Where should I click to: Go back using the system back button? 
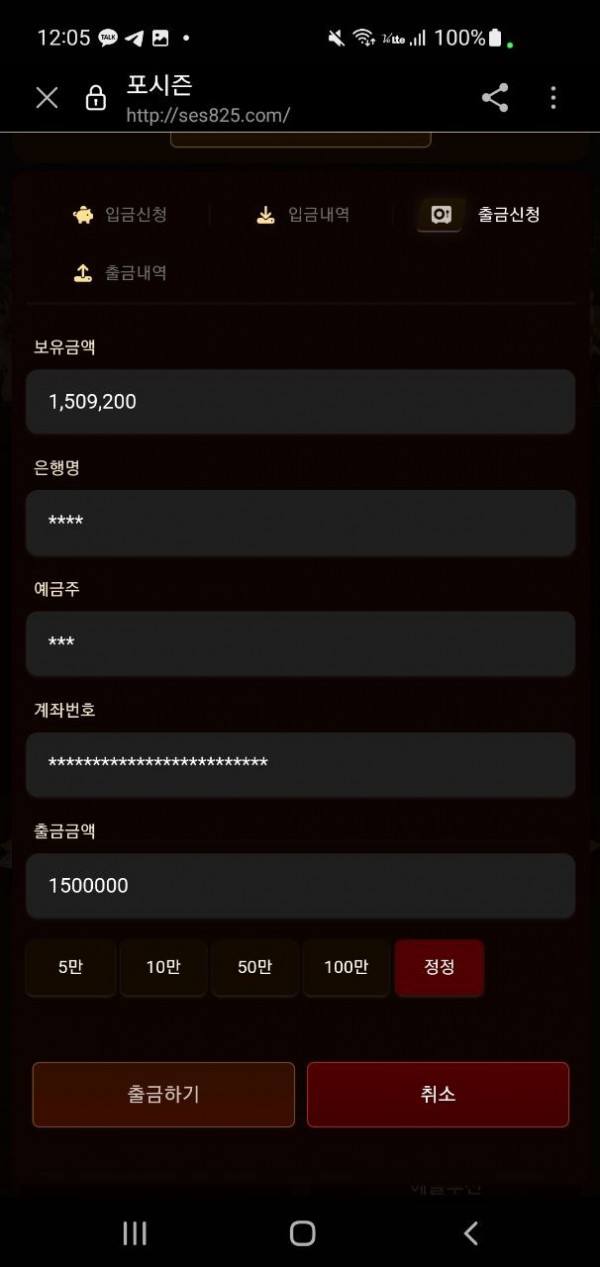[470, 1233]
